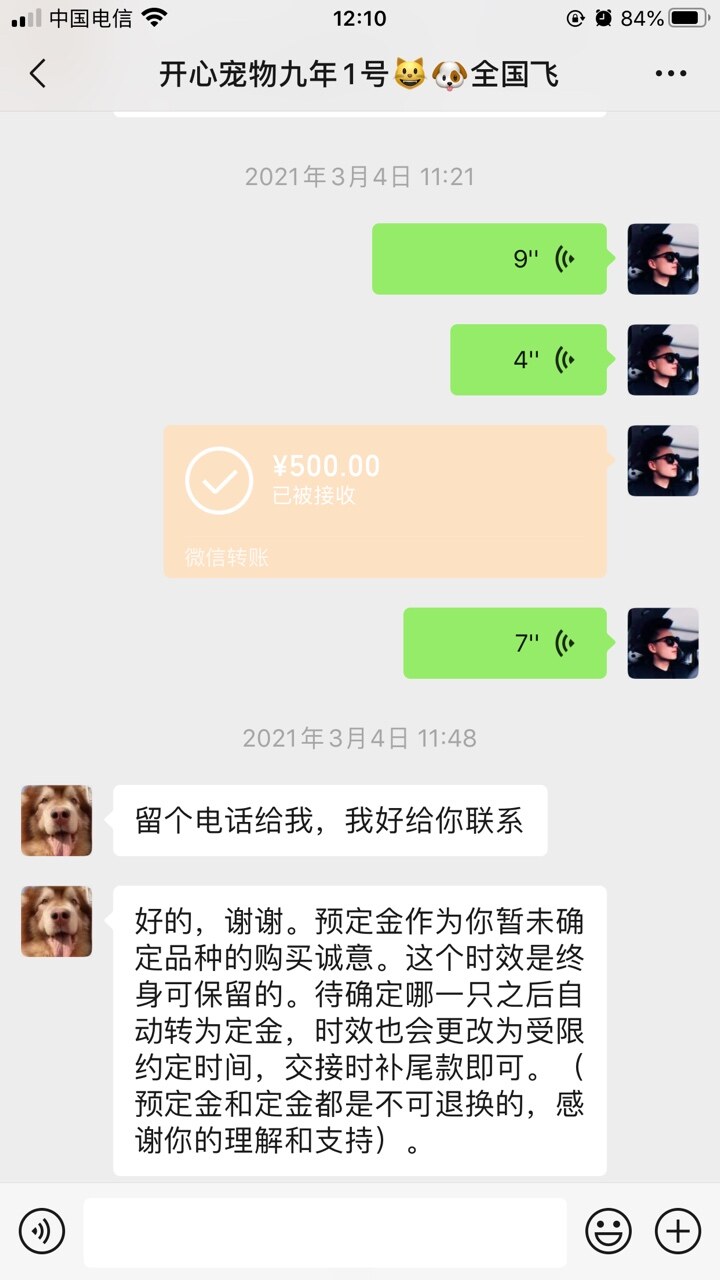This screenshot has height=1280, width=720.
Task: Play the 9-second voice message
Action: (x=489, y=259)
